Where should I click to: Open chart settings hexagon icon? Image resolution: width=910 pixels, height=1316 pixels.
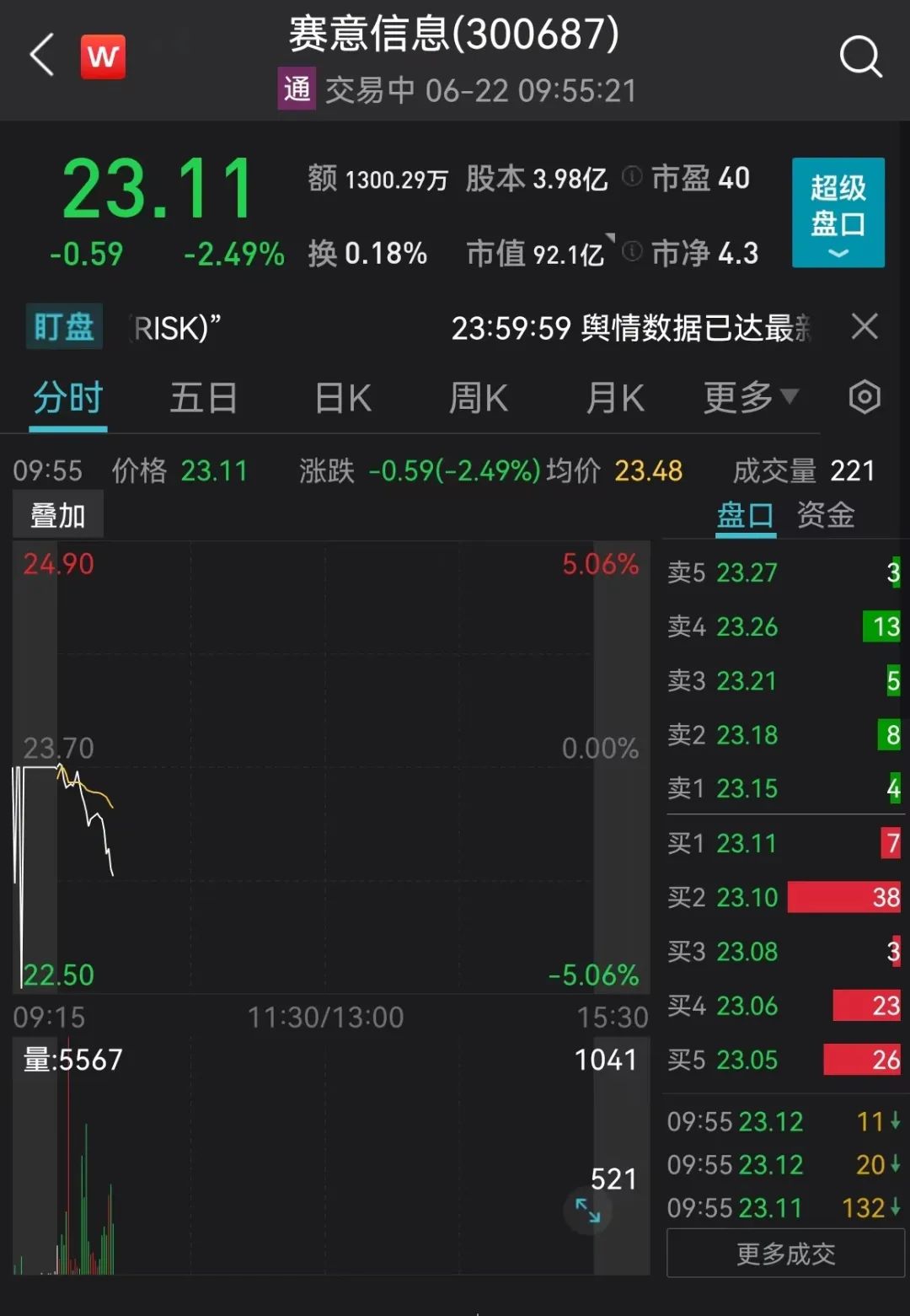coord(864,397)
